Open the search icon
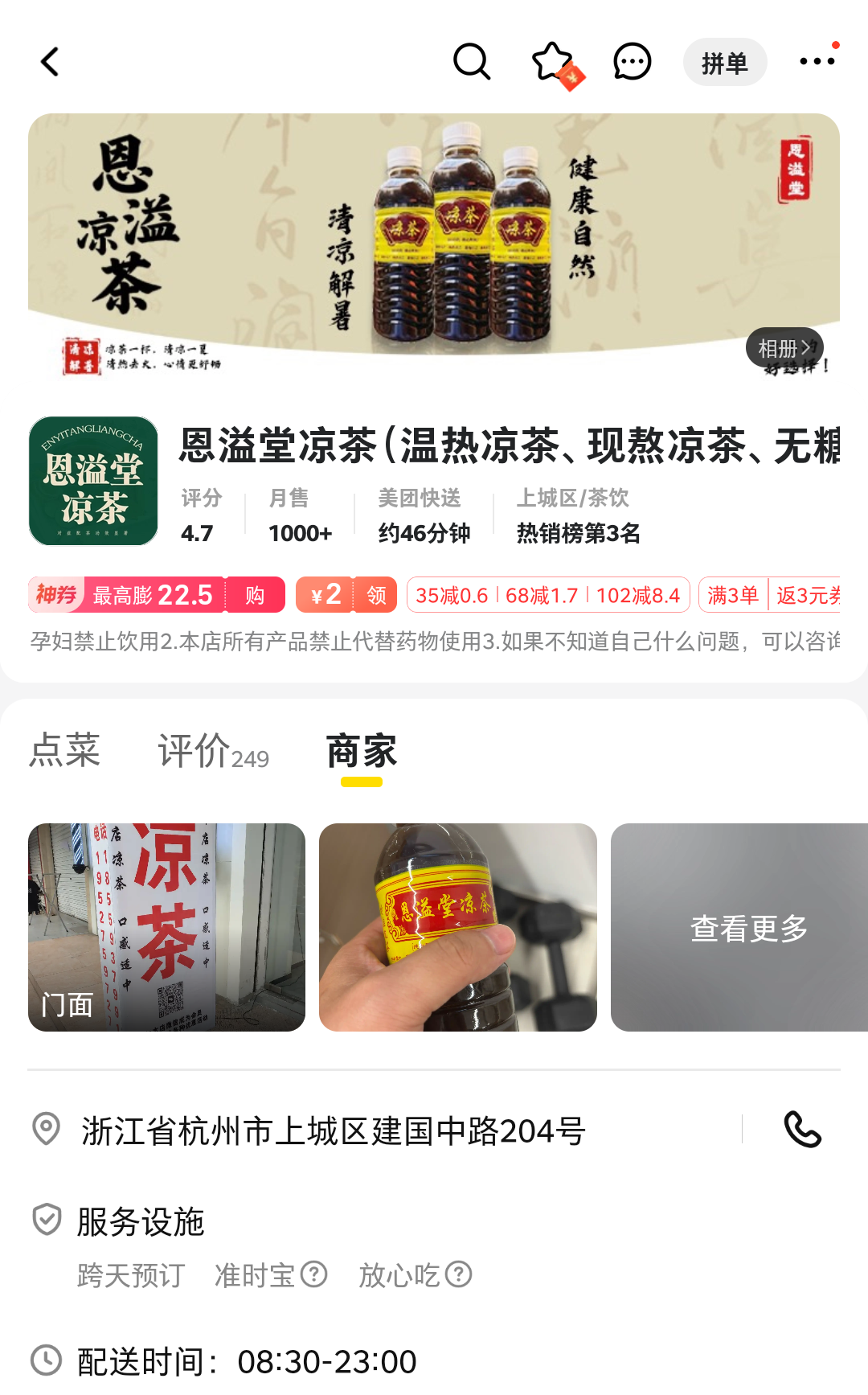The image size is (868, 1395). point(472,62)
